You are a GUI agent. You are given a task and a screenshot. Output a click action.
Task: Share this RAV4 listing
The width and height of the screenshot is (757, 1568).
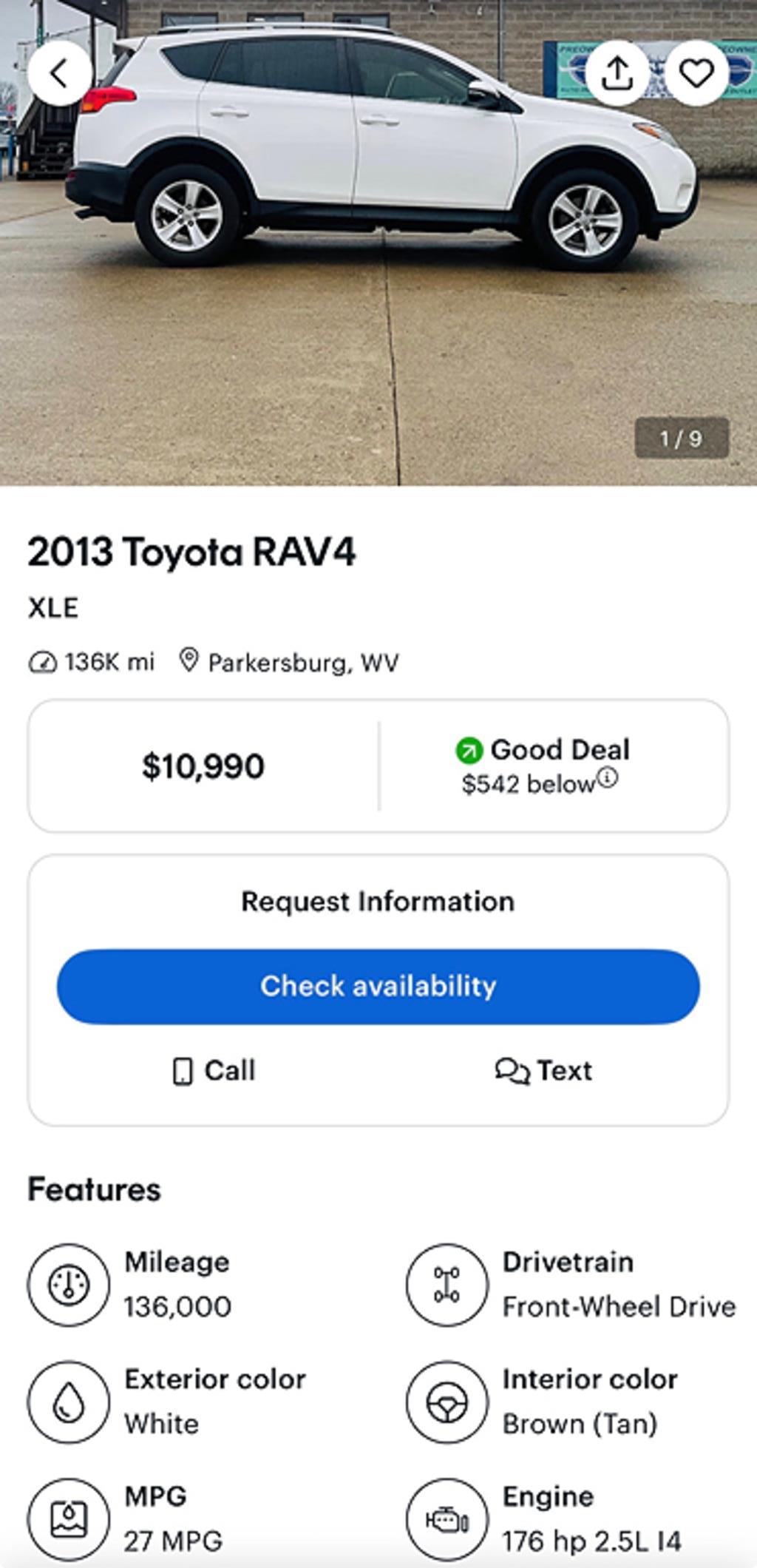[x=617, y=73]
